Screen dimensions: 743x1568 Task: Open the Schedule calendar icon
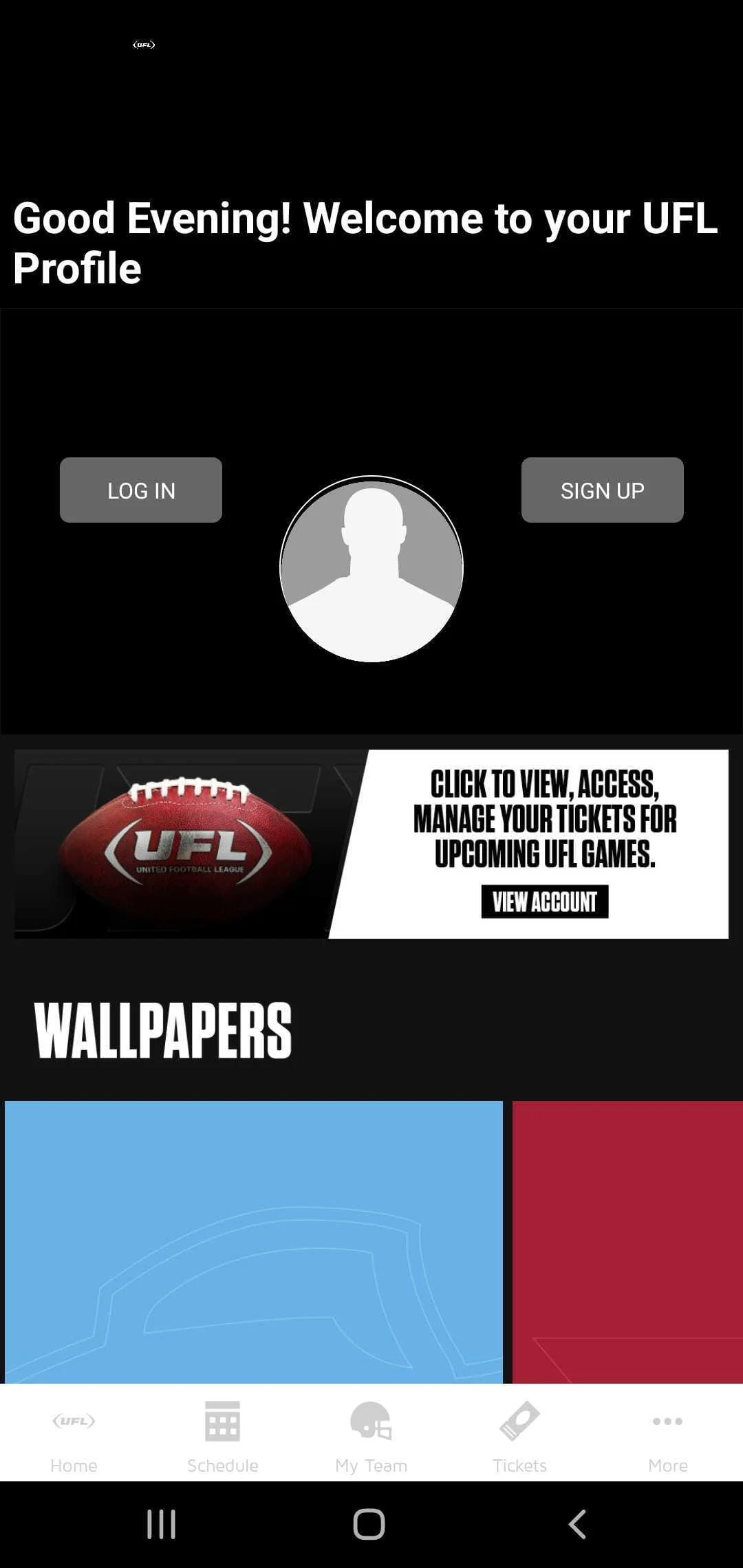(222, 1422)
